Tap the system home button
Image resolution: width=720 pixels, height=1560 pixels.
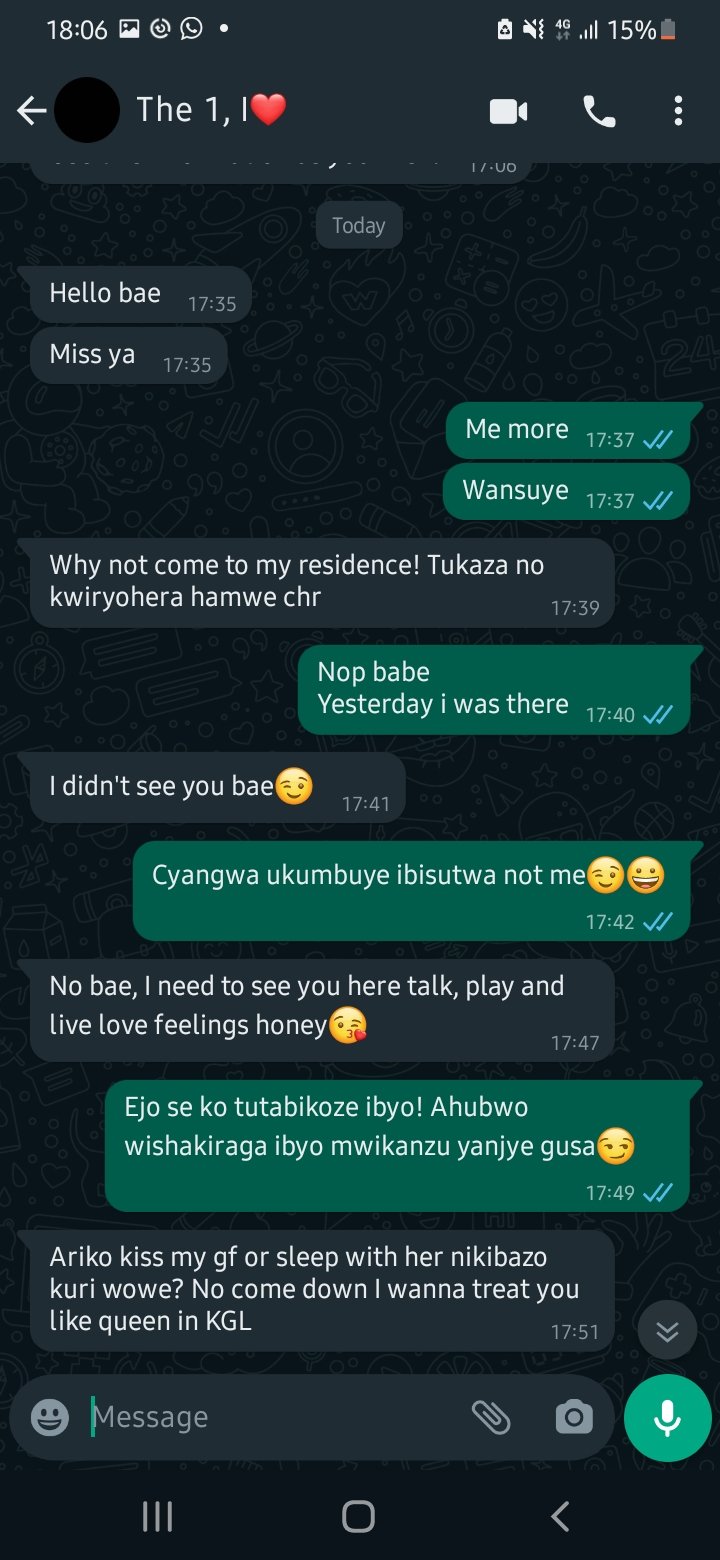click(358, 1516)
